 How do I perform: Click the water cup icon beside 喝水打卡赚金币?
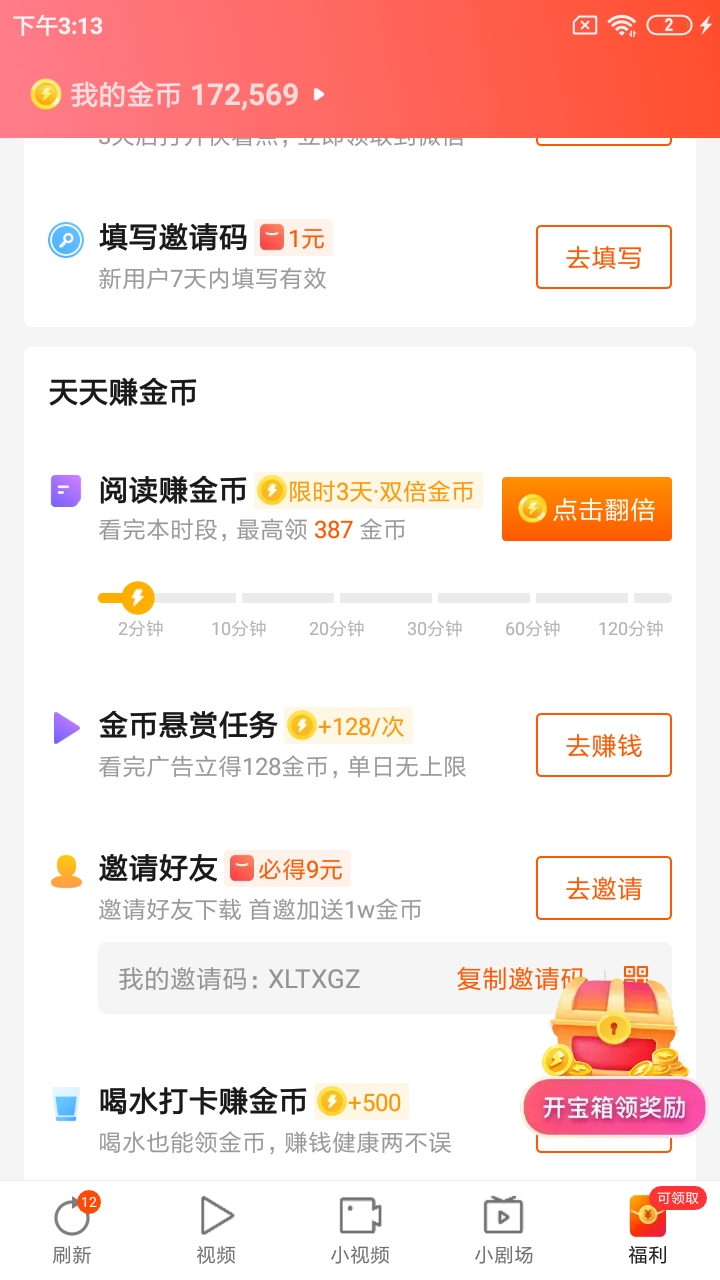tap(66, 1101)
